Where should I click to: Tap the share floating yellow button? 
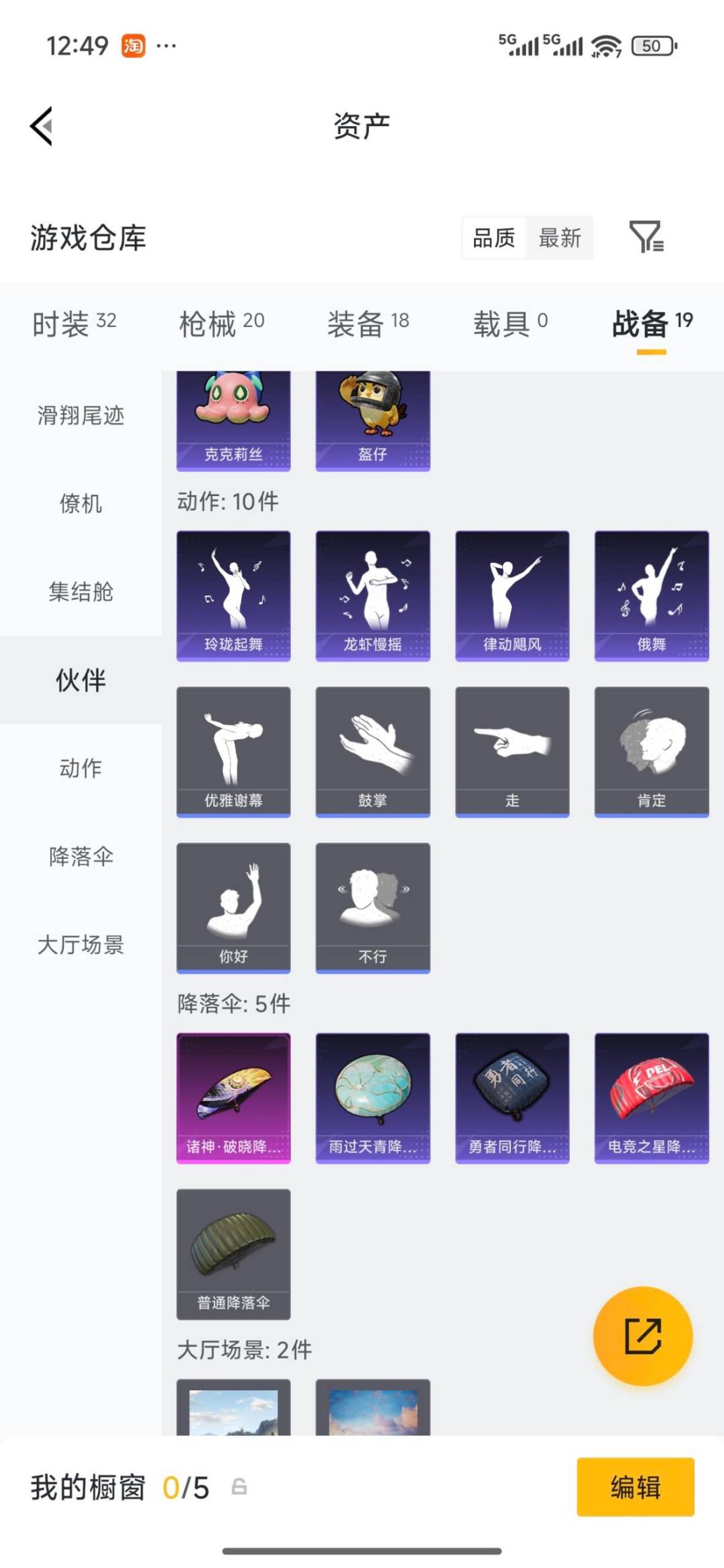pos(644,1336)
